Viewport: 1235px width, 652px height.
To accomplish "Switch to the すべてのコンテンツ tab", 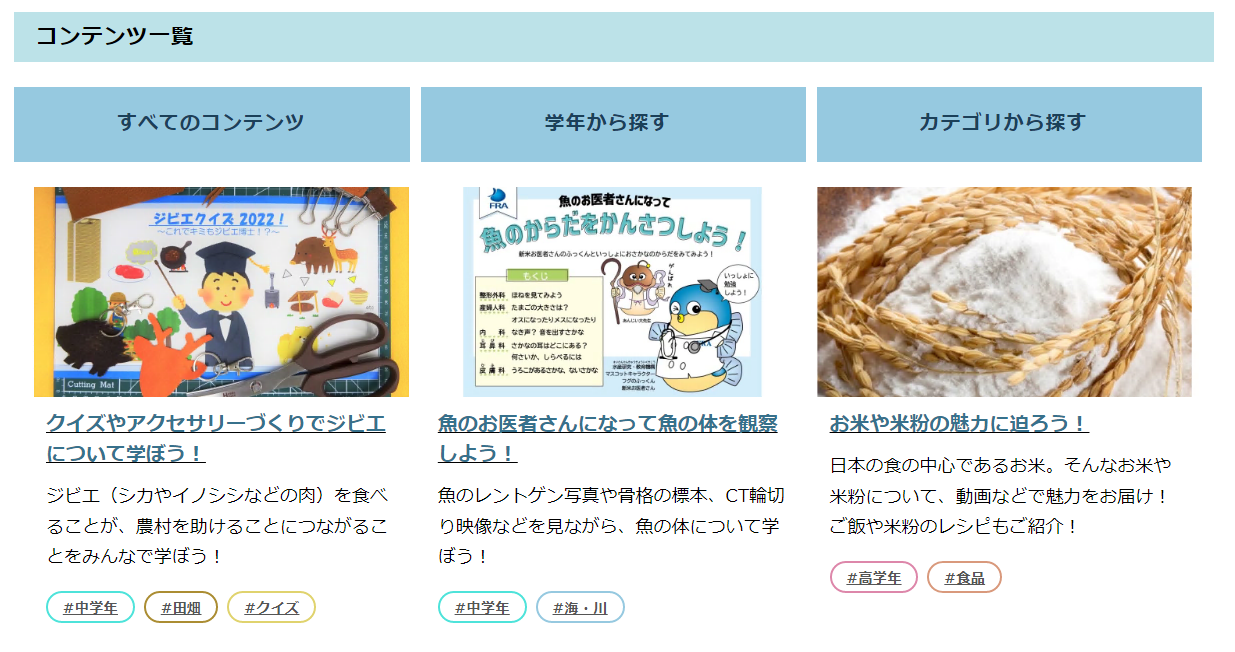I will 211,123.
